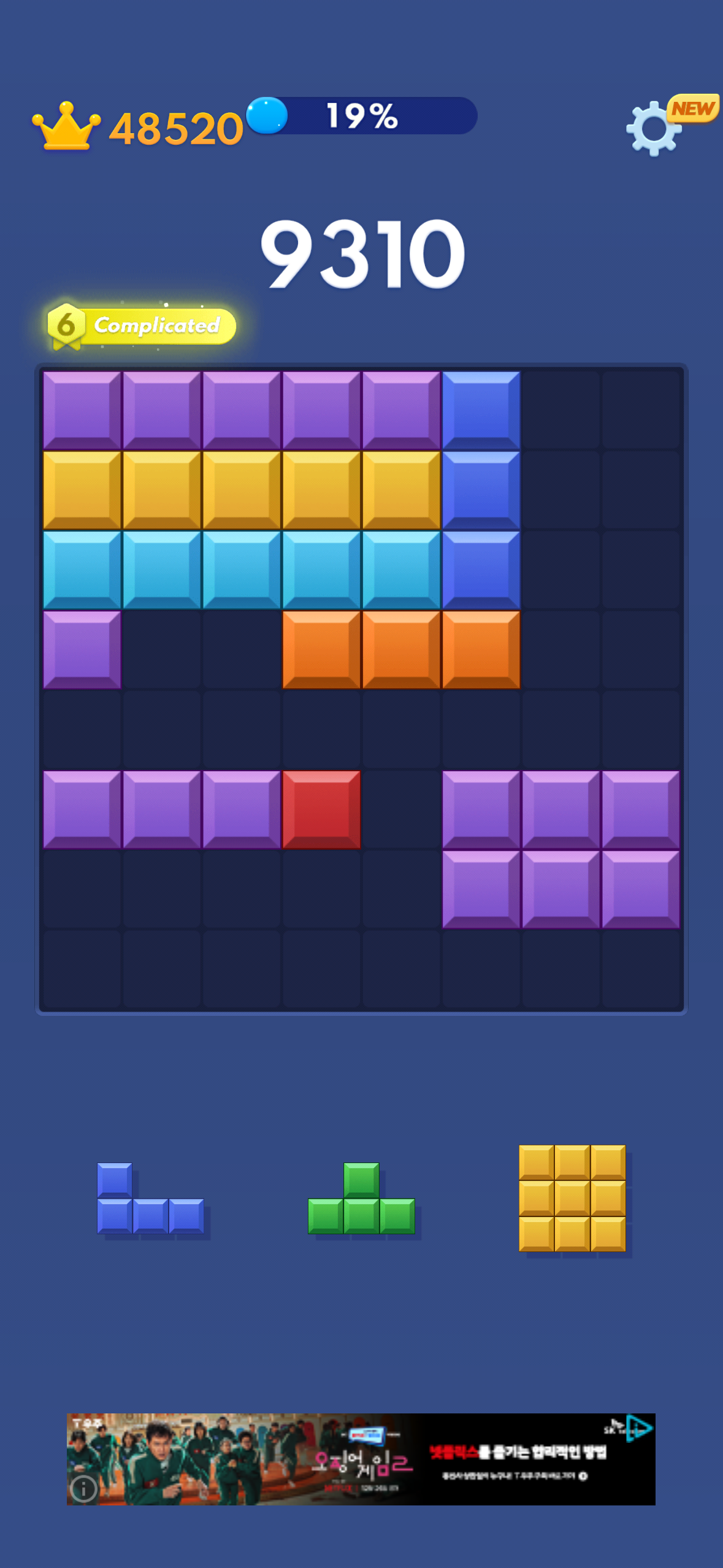Image resolution: width=723 pixels, height=1568 pixels.
Task: Open the settings gear icon
Action: click(x=654, y=128)
